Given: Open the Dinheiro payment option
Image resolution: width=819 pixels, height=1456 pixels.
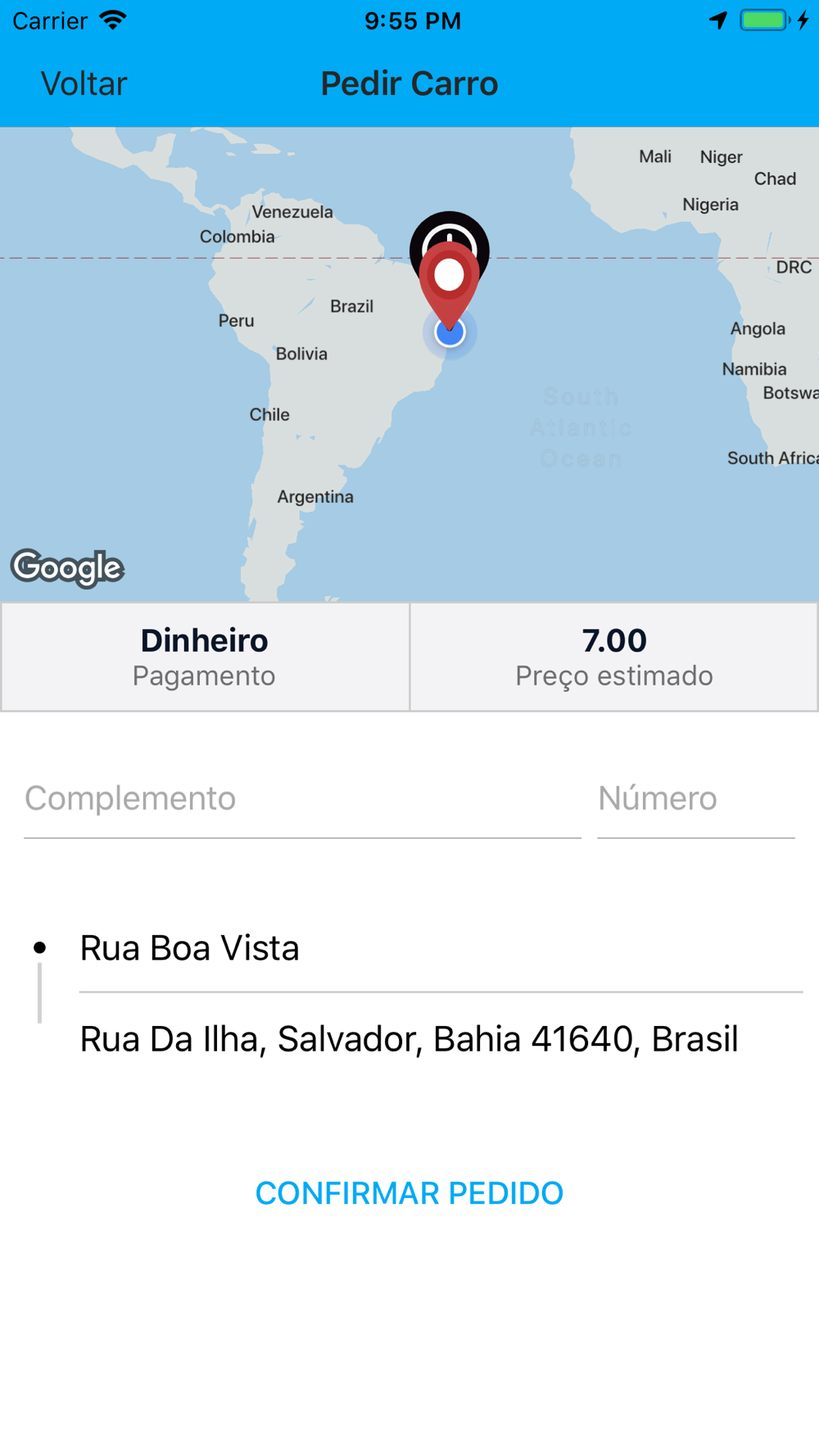Looking at the screenshot, I should click(205, 657).
